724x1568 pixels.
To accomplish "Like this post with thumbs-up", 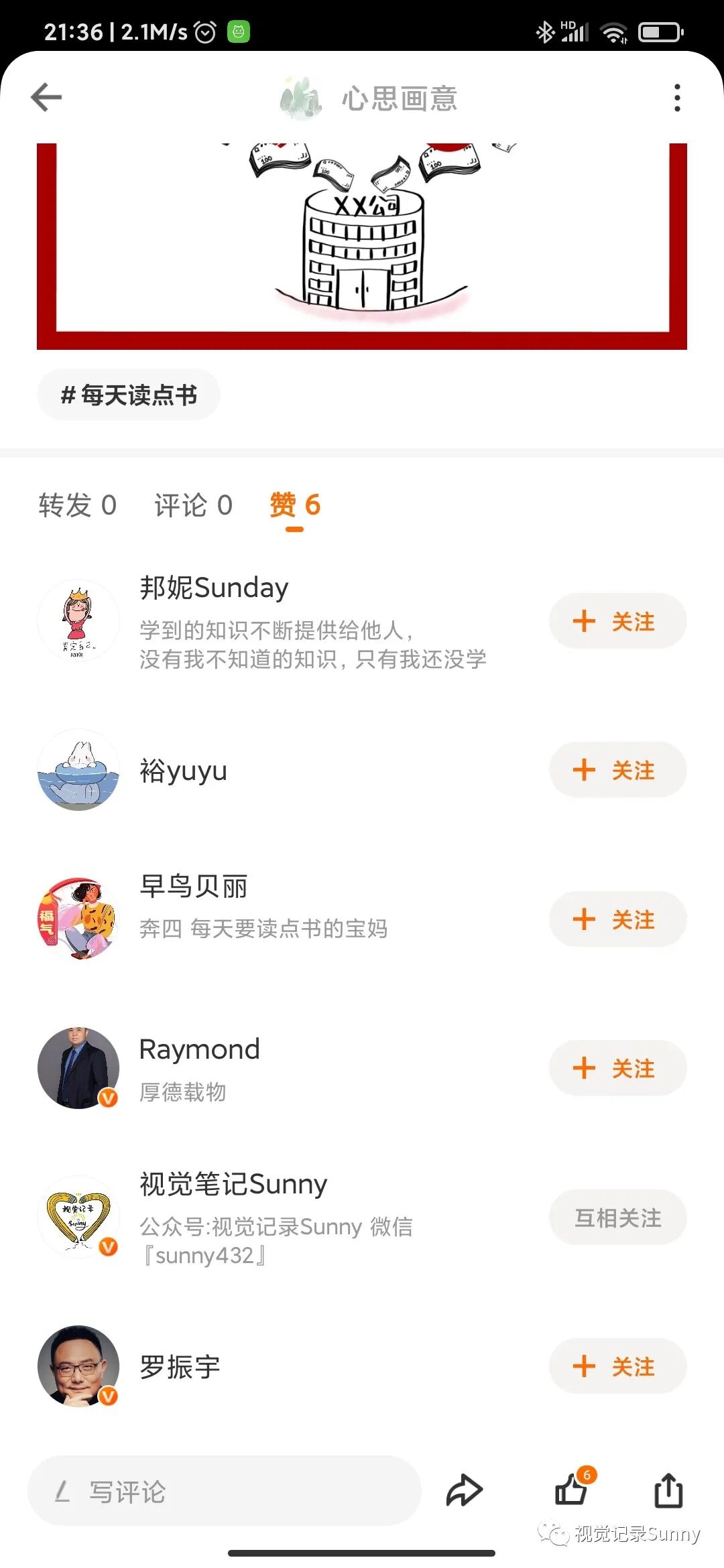I will 572,1491.
